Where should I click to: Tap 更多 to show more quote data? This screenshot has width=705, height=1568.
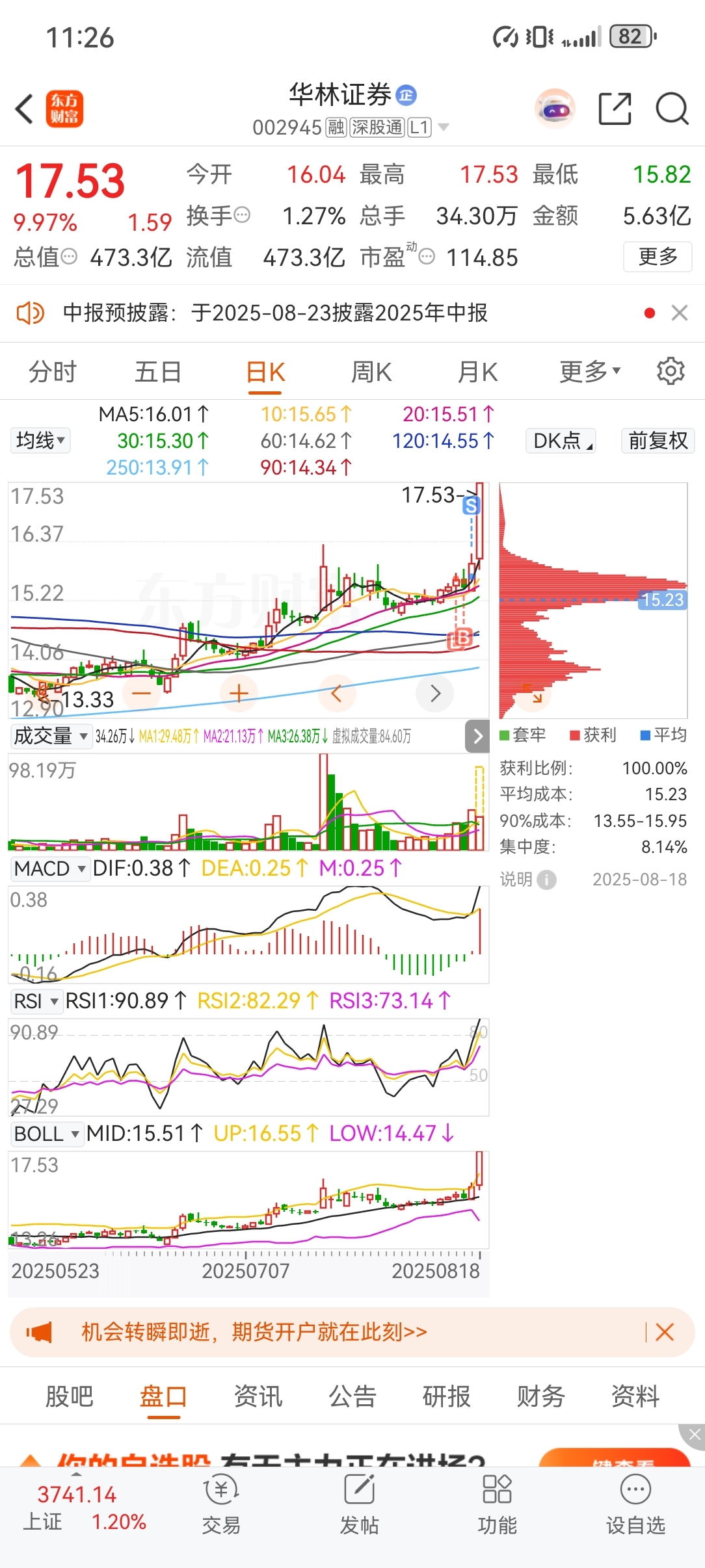pos(658,257)
